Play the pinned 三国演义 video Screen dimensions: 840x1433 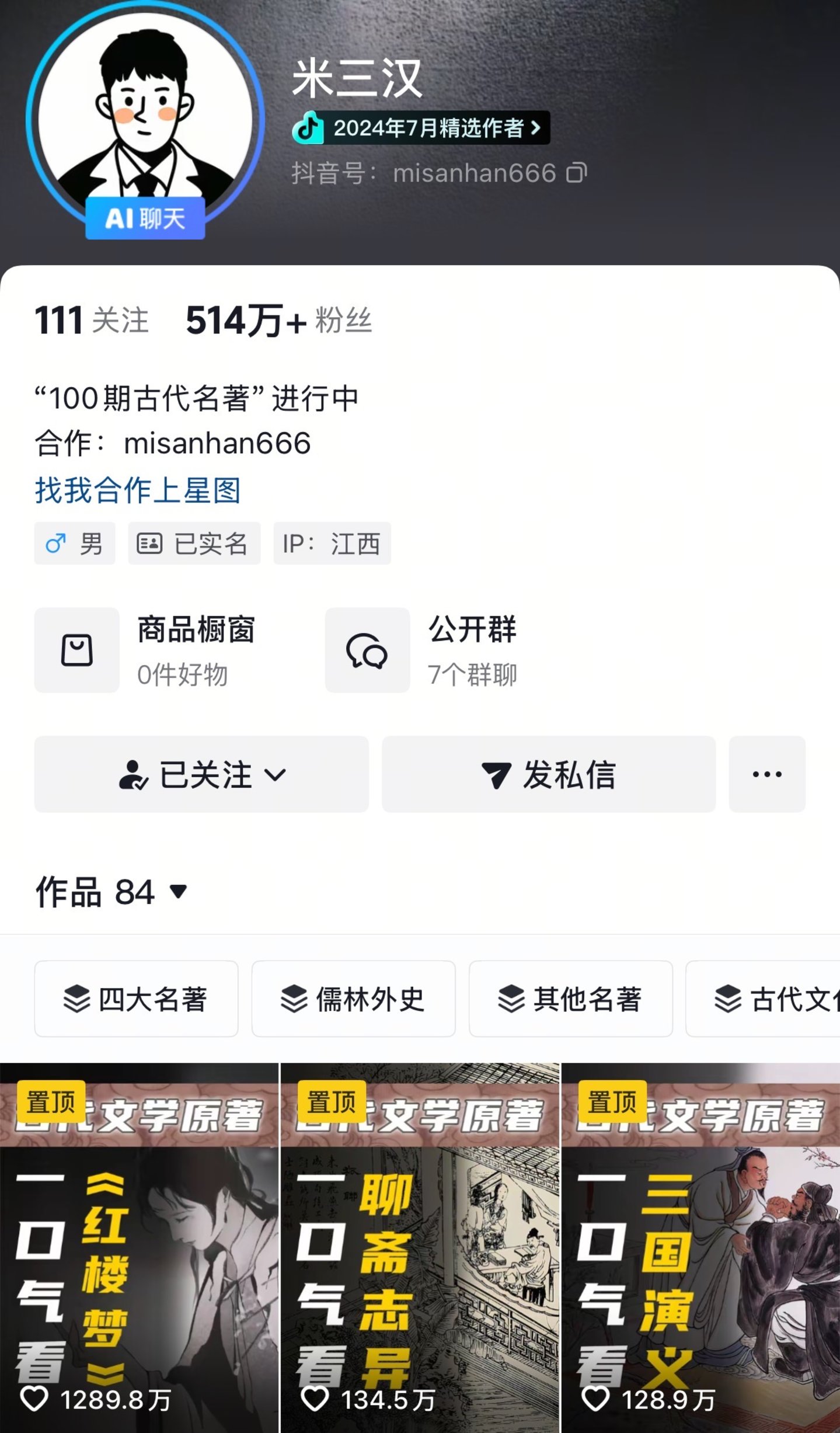(x=700, y=1250)
